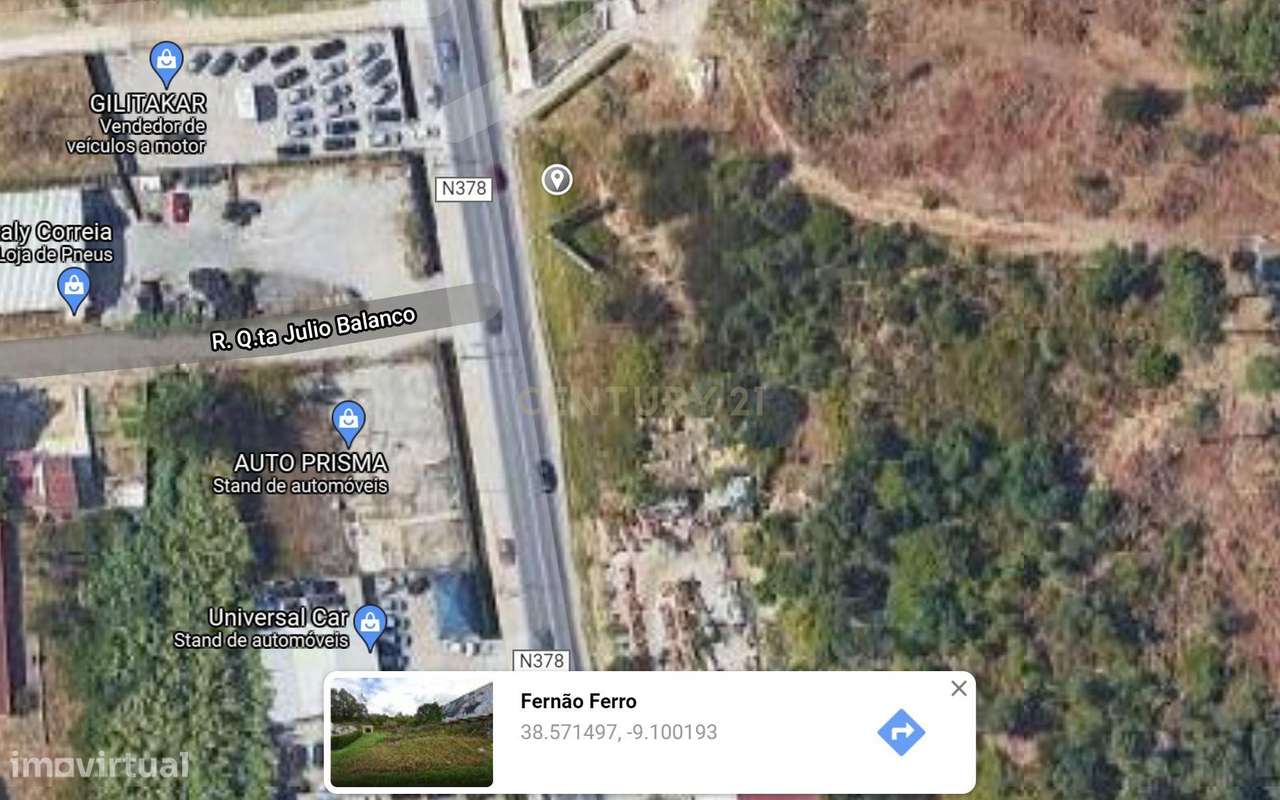Close the Fernão Ferro info card
The image size is (1280, 800).
point(959,688)
